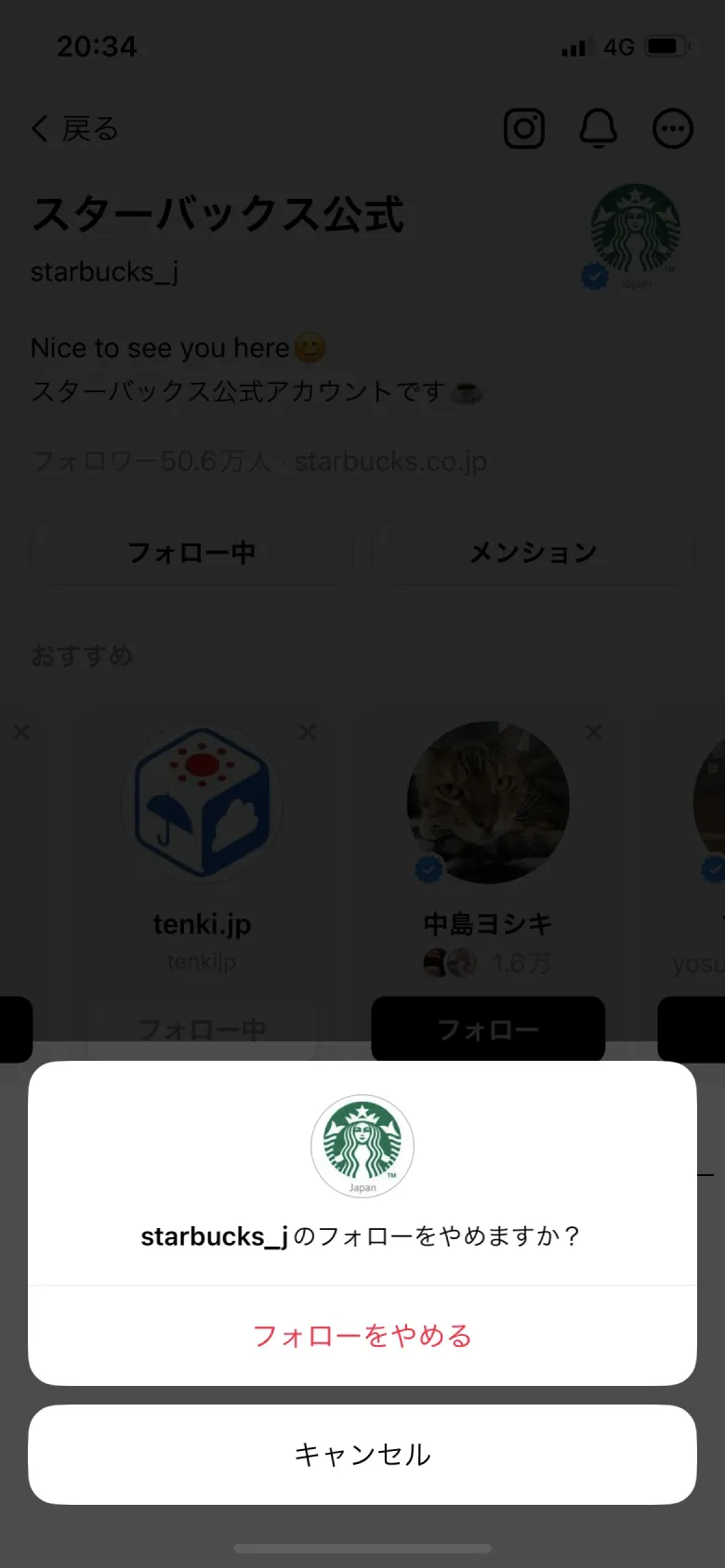725x1568 pixels.
Task: Toggle the フォロー中 button on Starbucks profile
Action: (191, 552)
